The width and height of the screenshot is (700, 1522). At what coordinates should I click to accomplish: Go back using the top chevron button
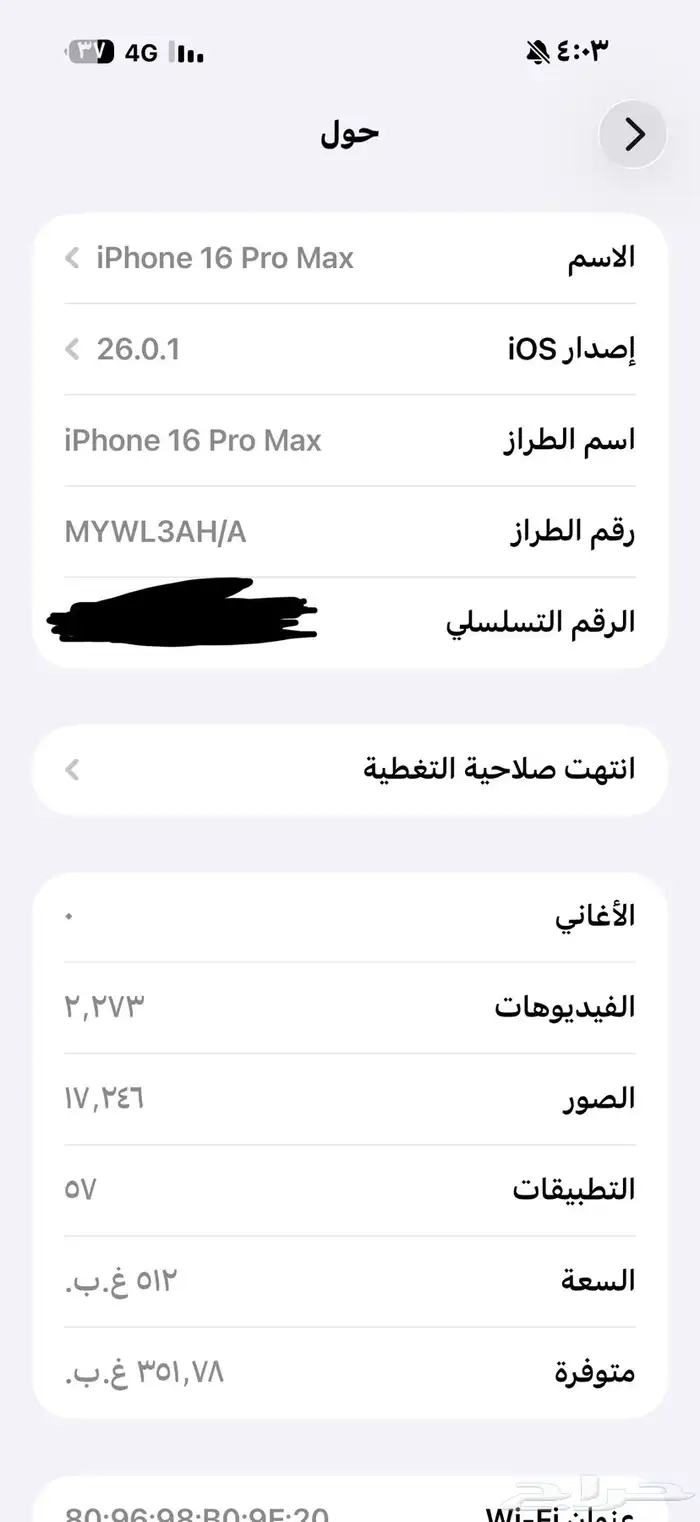click(633, 134)
